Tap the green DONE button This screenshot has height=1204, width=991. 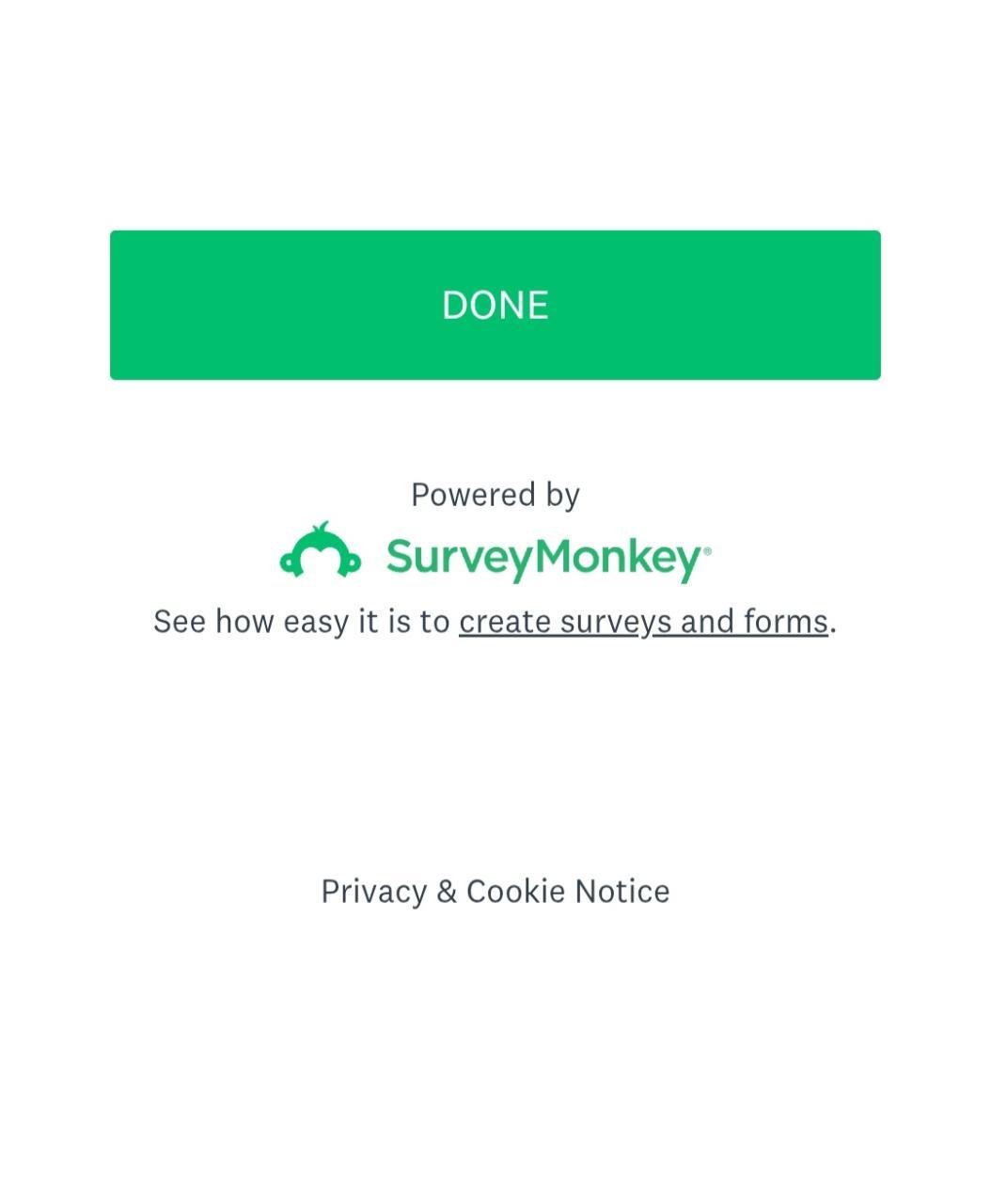495,305
